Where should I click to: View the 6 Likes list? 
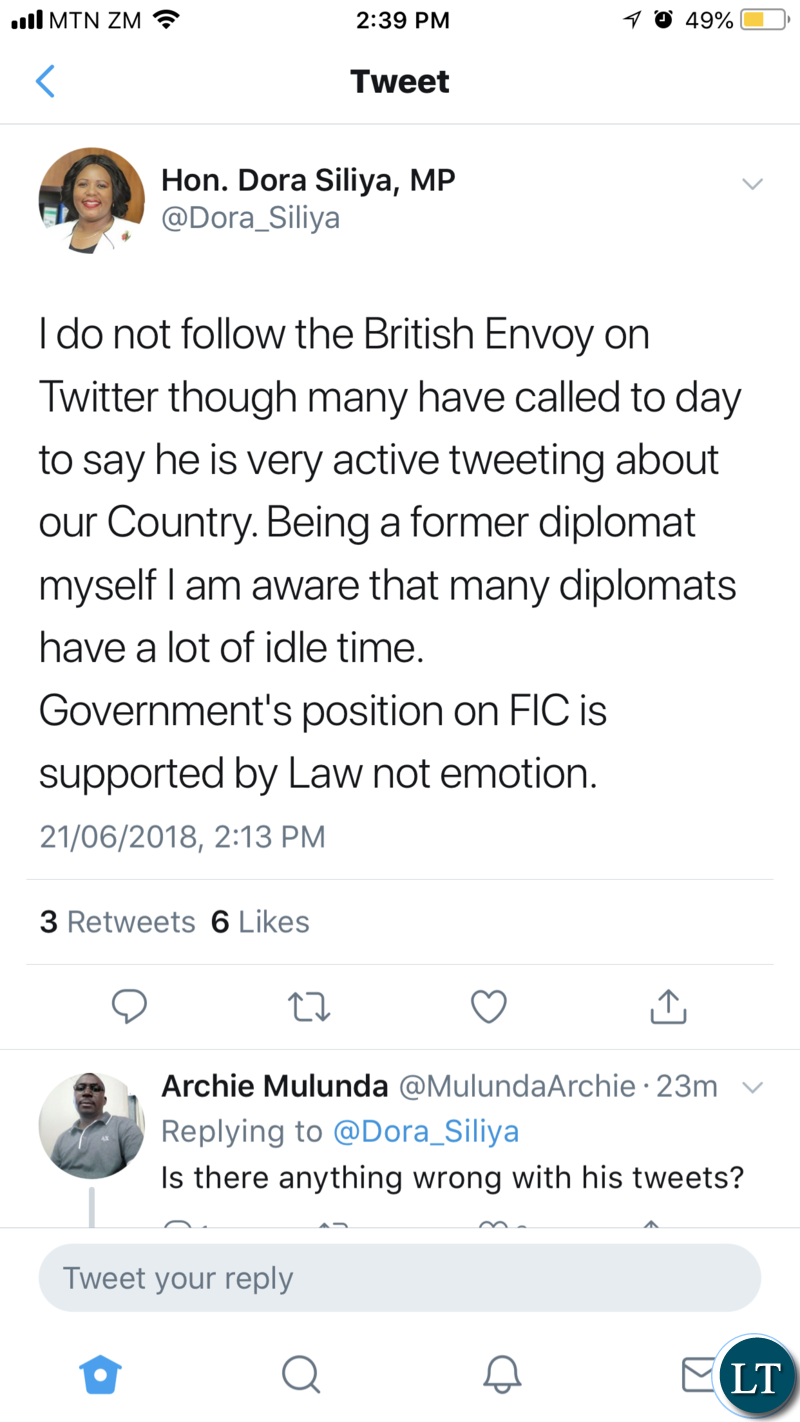[260, 922]
